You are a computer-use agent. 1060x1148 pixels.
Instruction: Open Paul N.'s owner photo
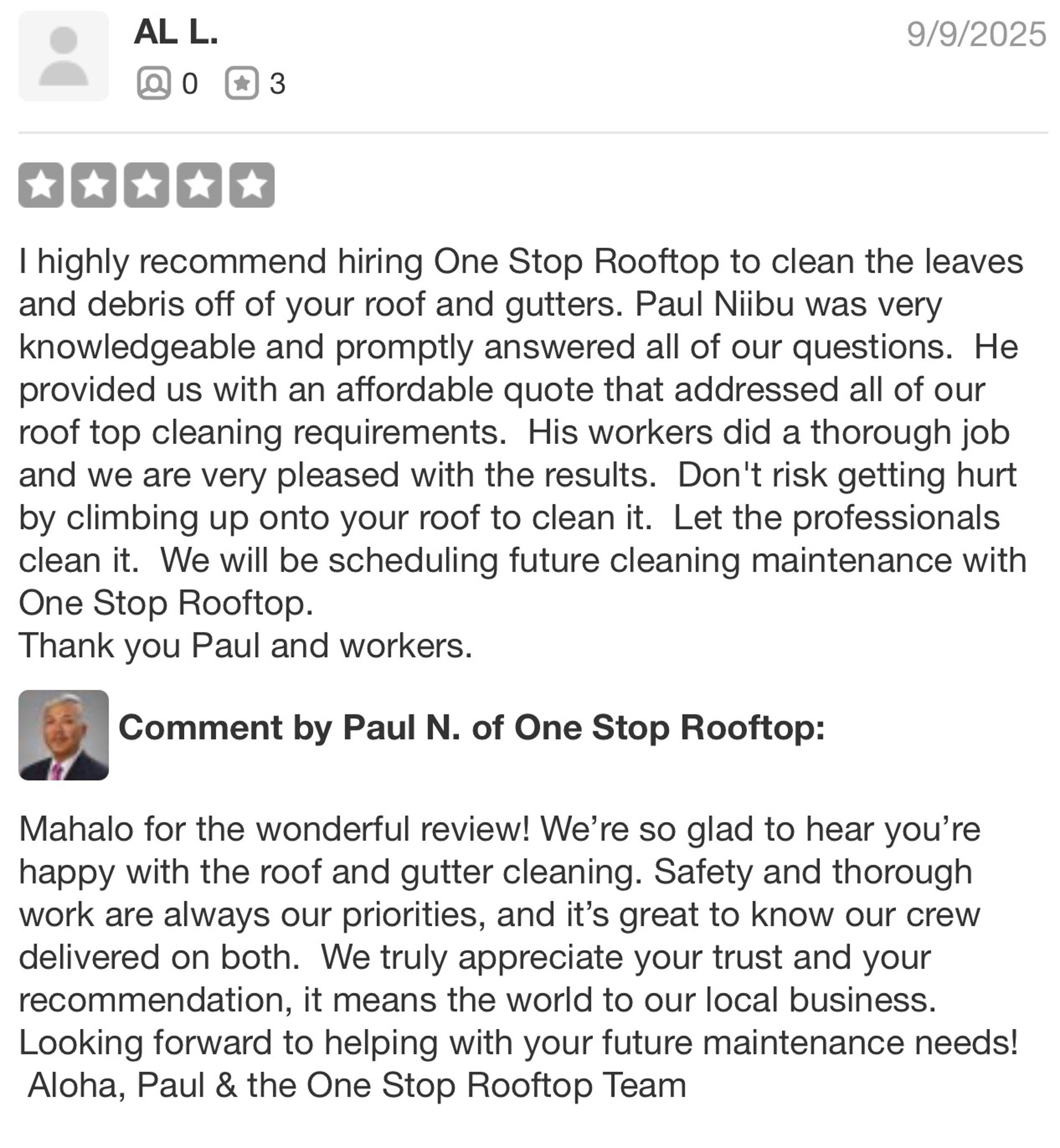pyautogui.click(x=63, y=734)
